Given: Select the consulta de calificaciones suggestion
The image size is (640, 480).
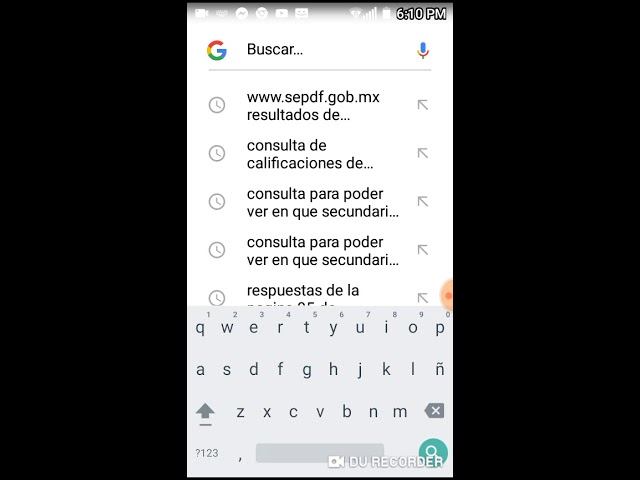Looking at the screenshot, I should tap(310, 154).
